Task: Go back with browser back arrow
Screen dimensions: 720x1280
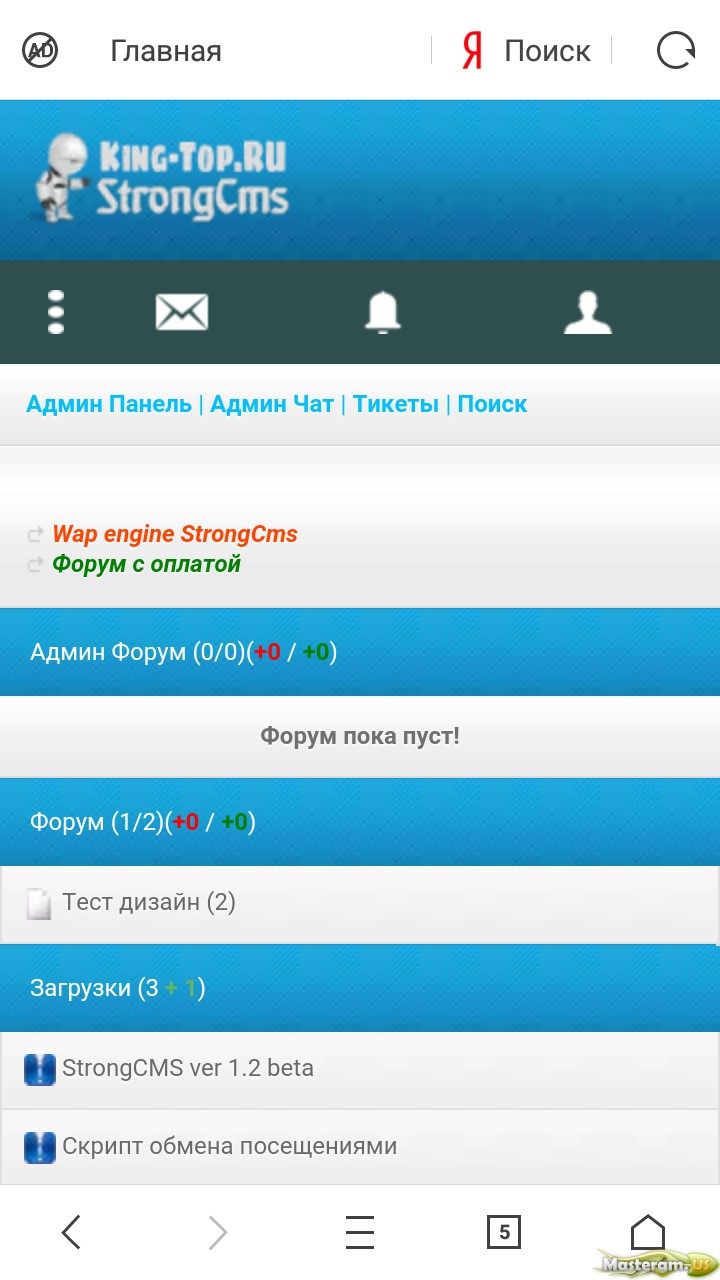Action: (x=70, y=1232)
